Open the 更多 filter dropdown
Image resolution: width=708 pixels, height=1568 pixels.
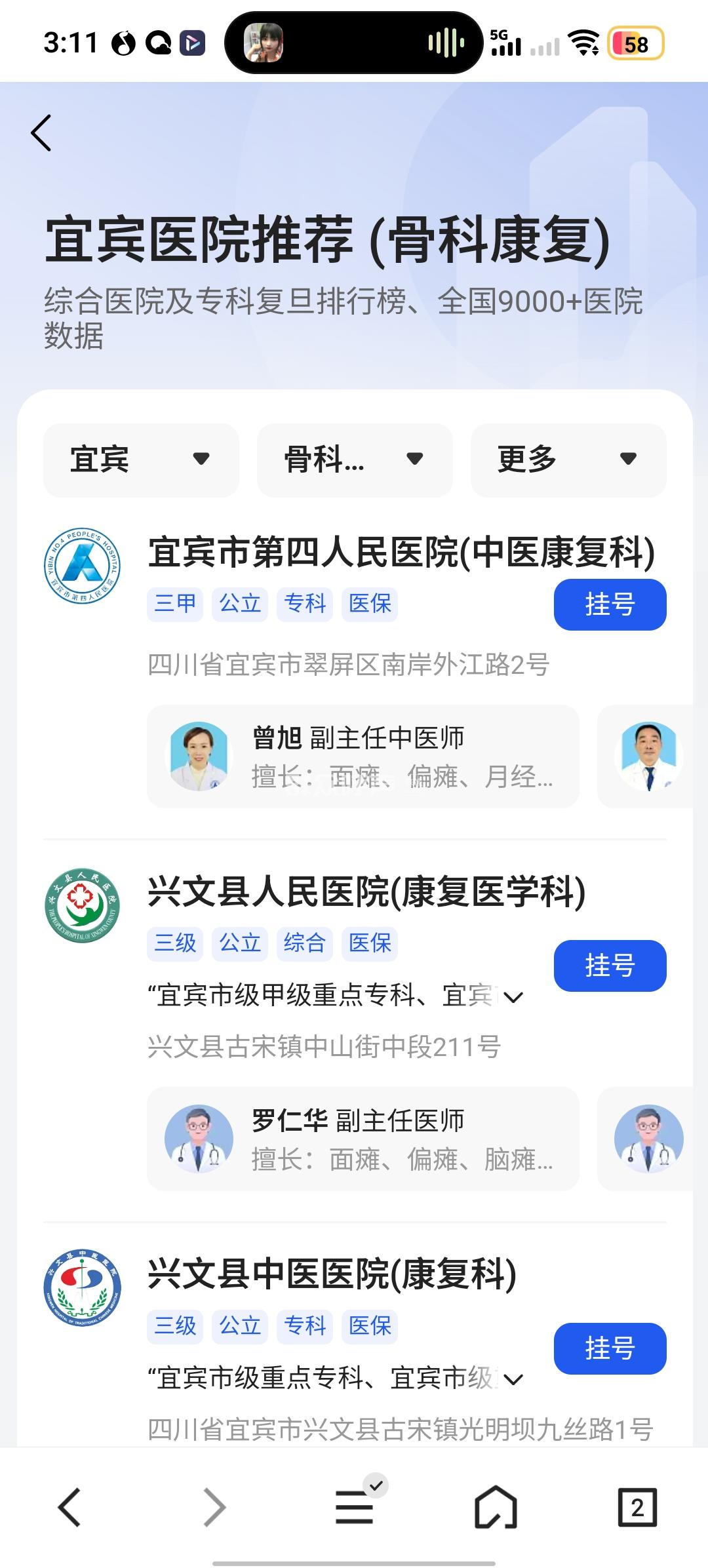point(568,460)
